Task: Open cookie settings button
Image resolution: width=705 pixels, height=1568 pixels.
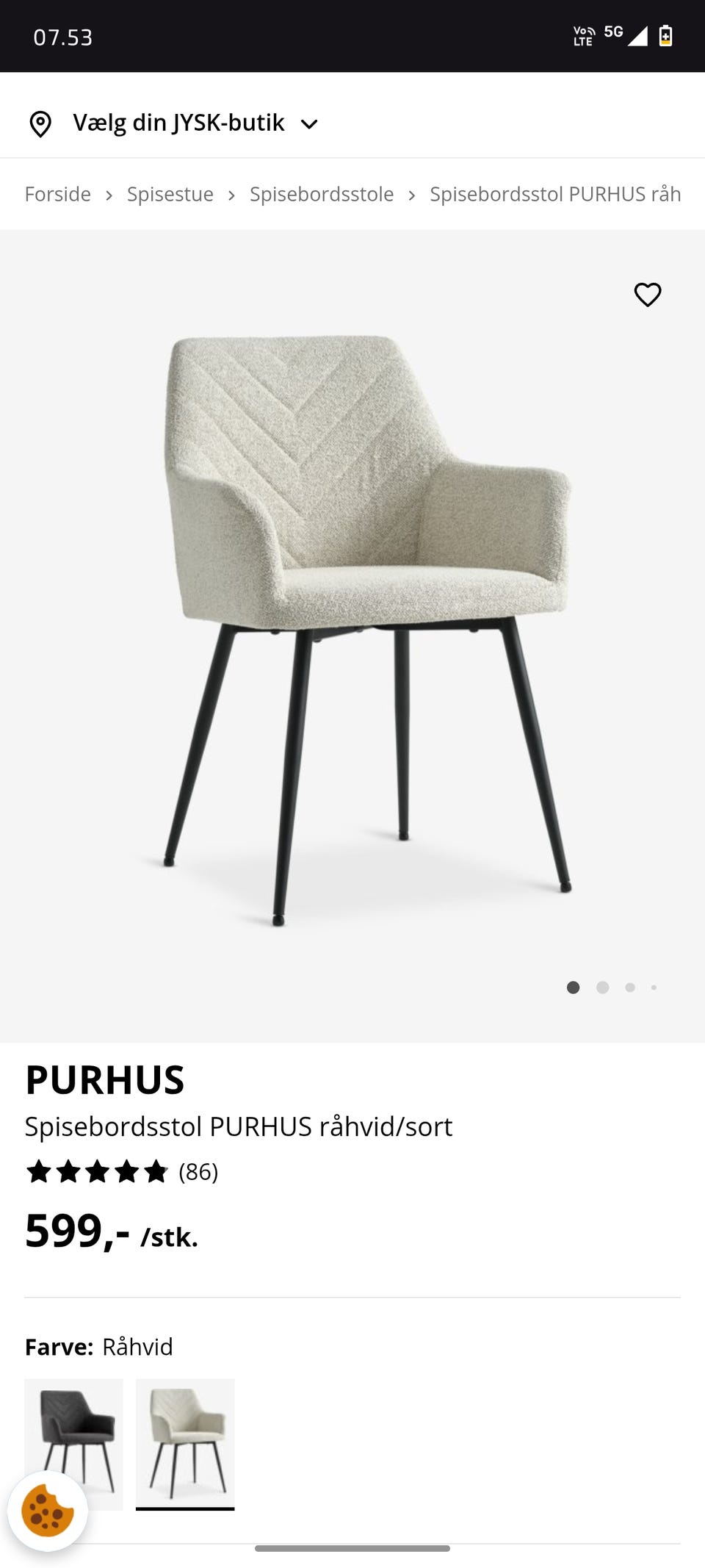Action: (x=48, y=1511)
